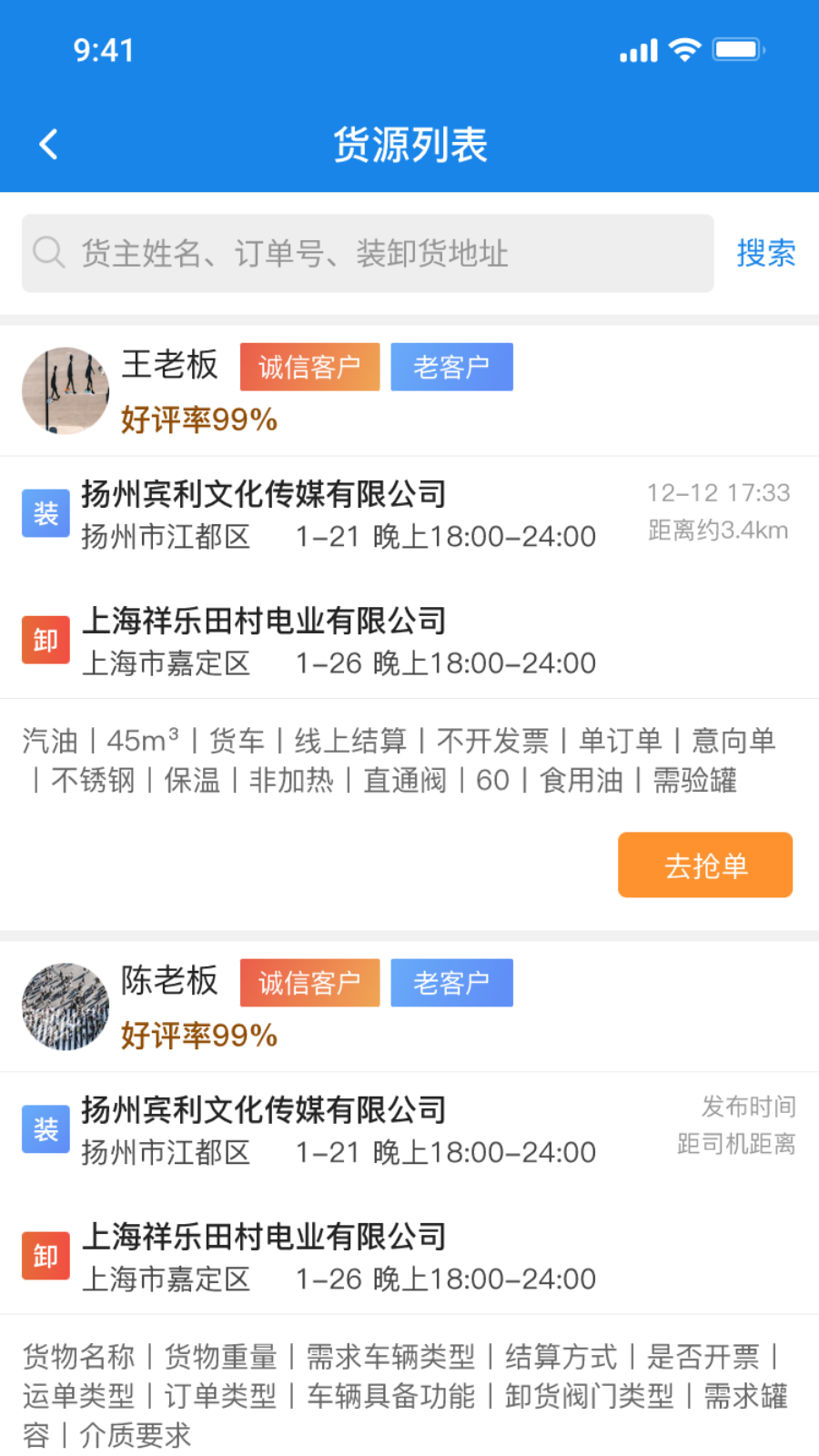Viewport: 819px width, 1456px height.
Task: Tap 陈老板's 装 loading icon
Action: 45,1128
